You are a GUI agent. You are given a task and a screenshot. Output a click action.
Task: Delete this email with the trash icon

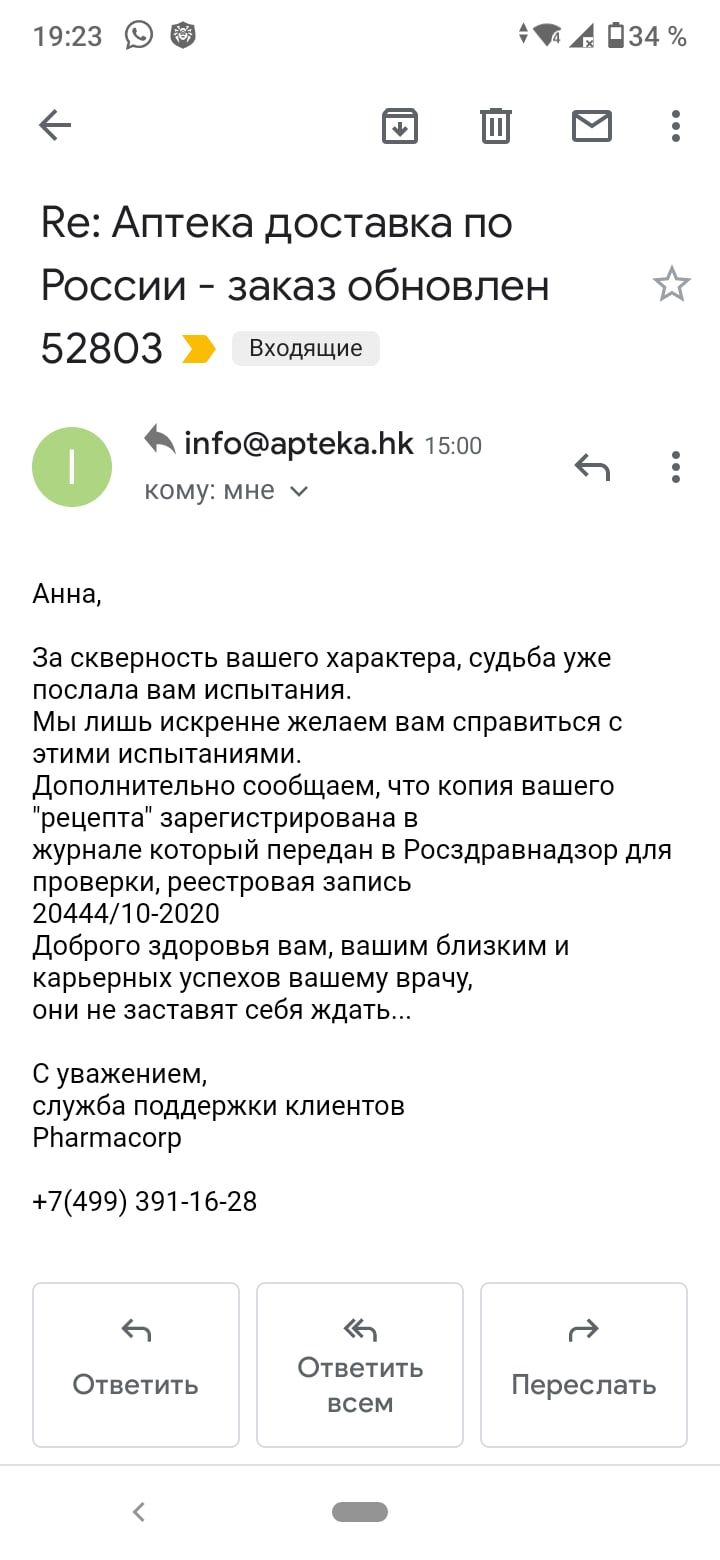point(496,126)
